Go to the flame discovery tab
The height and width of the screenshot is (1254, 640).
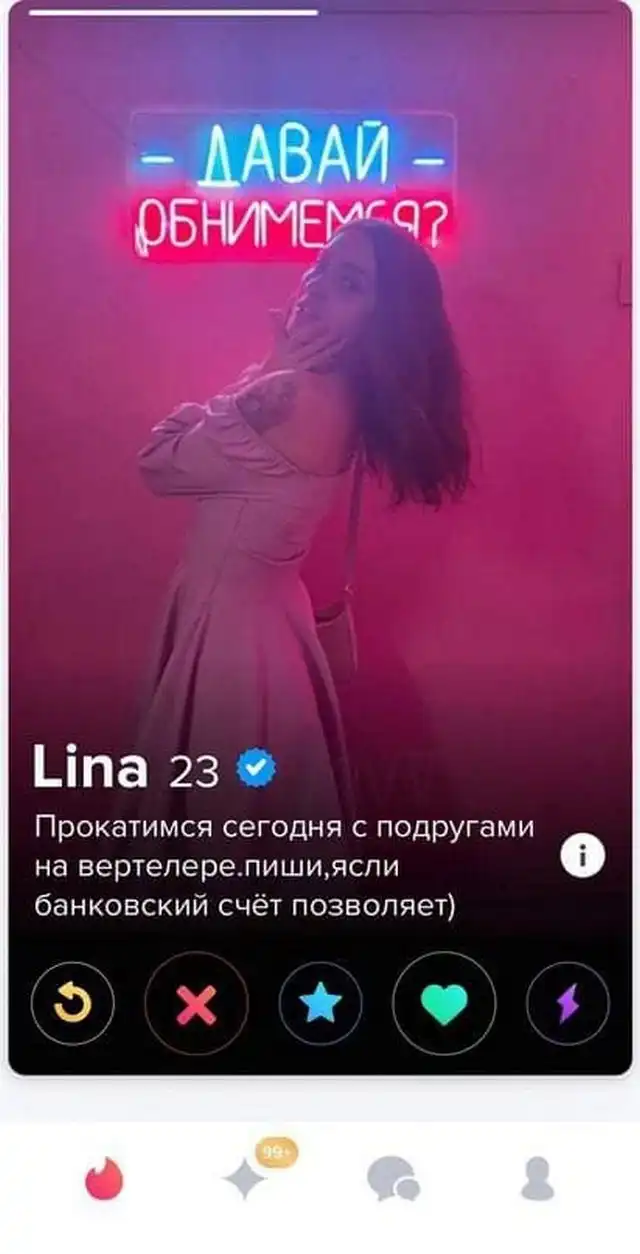coord(104,1180)
